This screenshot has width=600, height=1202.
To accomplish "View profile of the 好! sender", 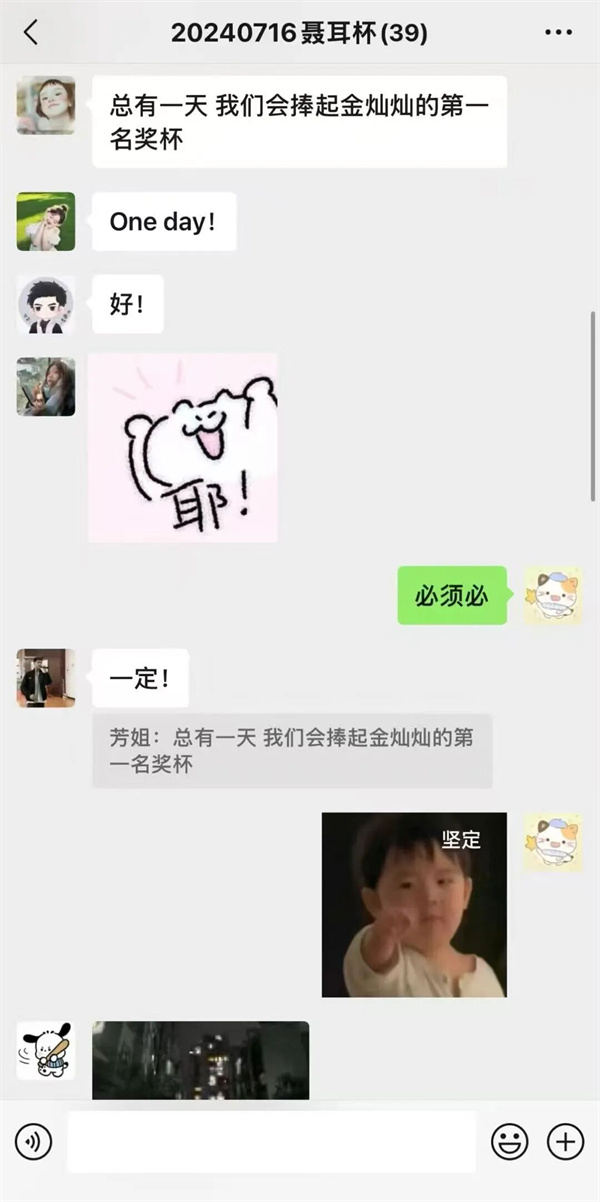I will pyautogui.click(x=46, y=305).
